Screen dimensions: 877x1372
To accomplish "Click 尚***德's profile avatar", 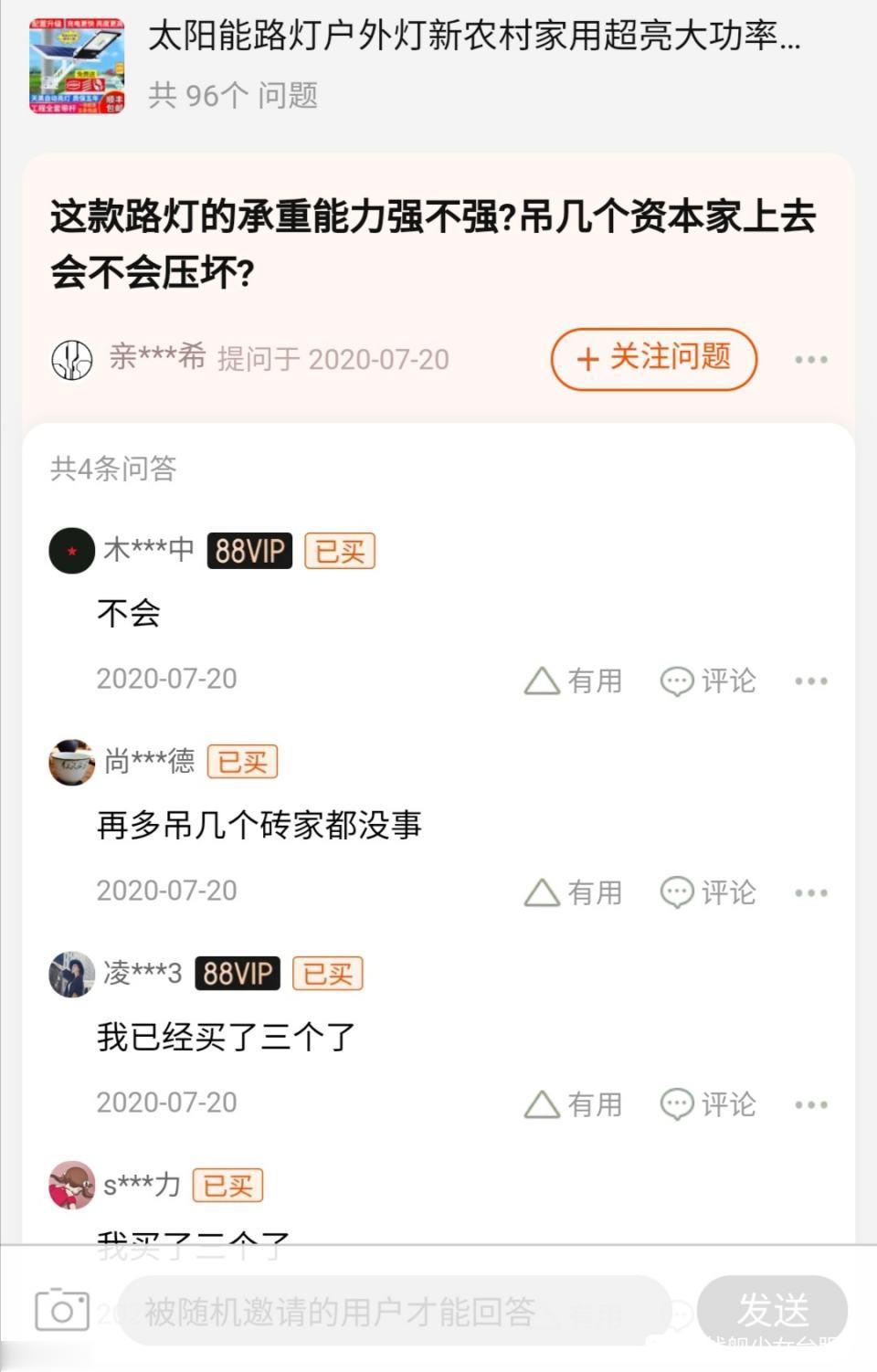I will [x=71, y=762].
